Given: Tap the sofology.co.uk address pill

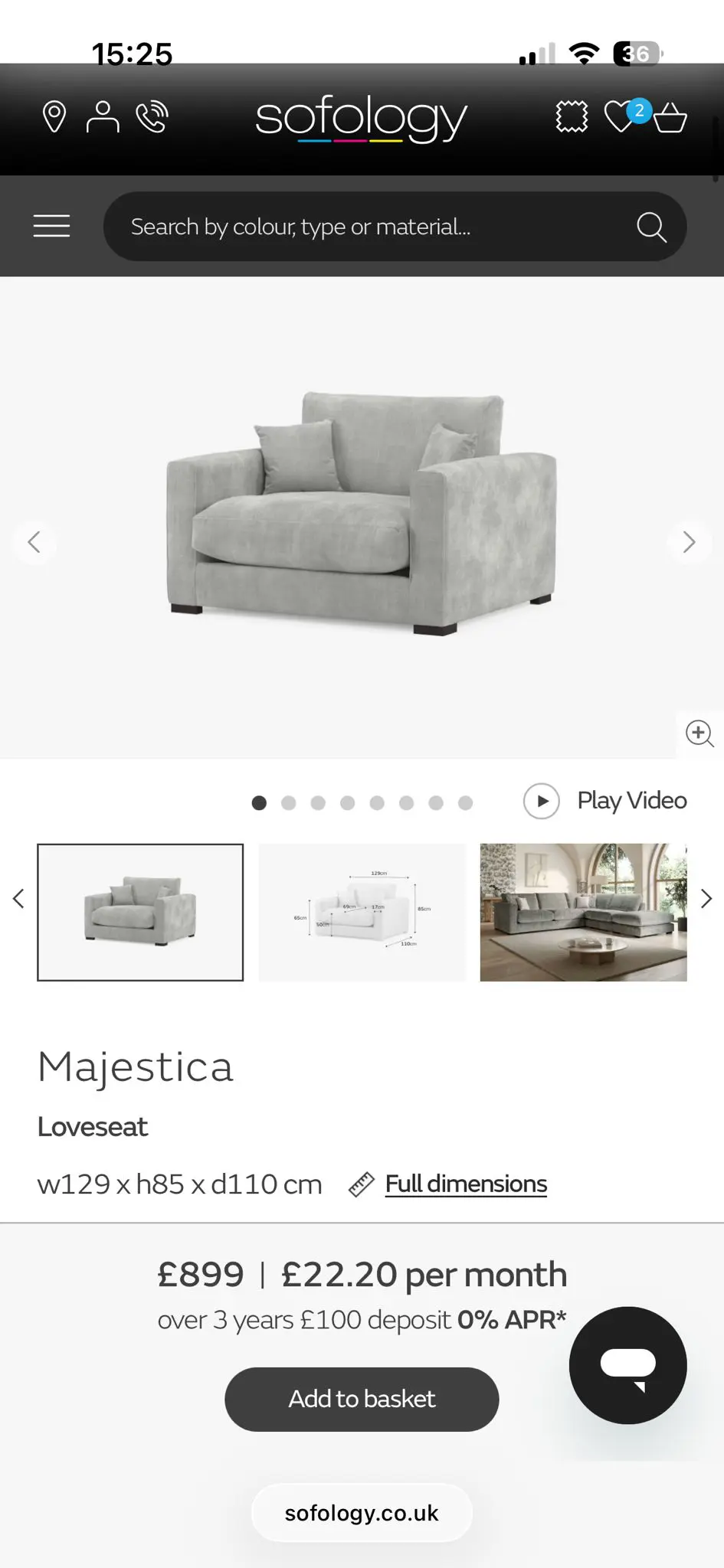Looking at the screenshot, I should point(362,1513).
